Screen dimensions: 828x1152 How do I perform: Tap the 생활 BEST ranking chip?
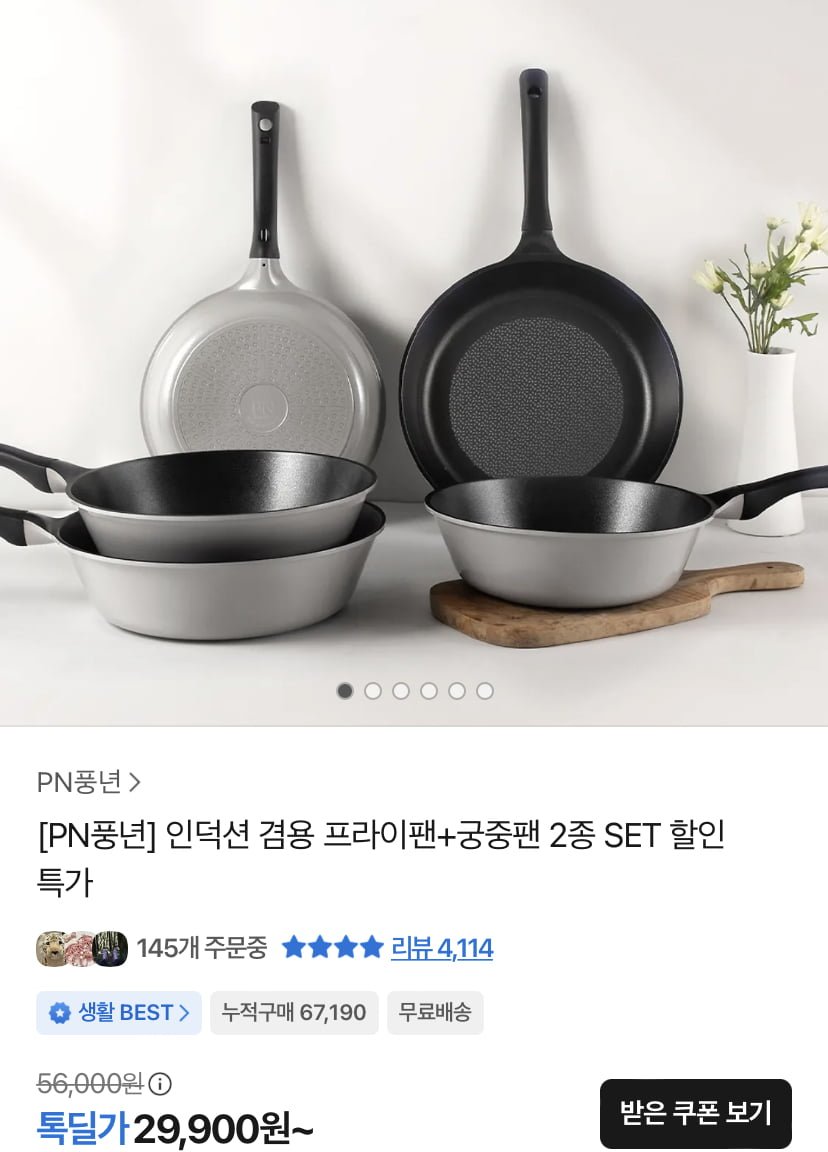point(119,1013)
